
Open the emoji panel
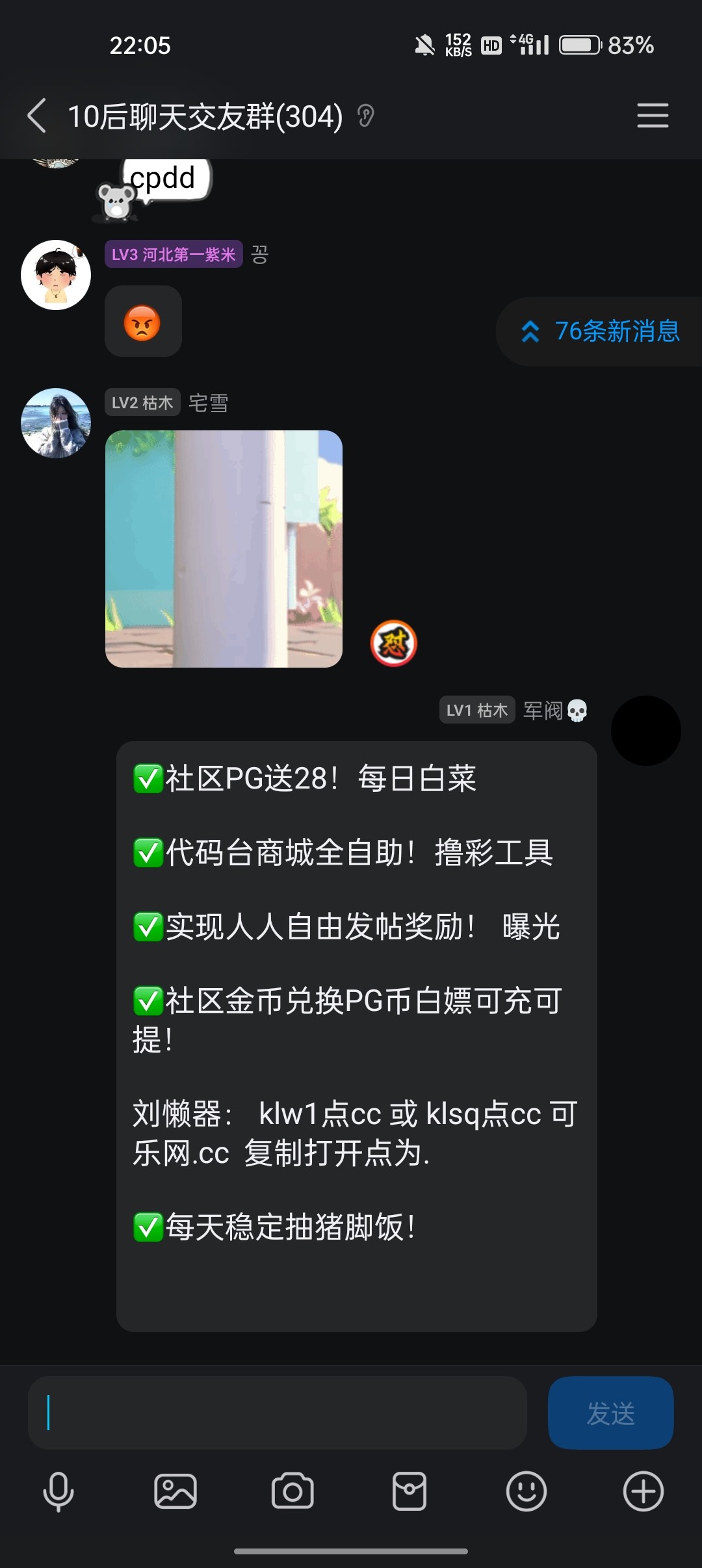526,1491
